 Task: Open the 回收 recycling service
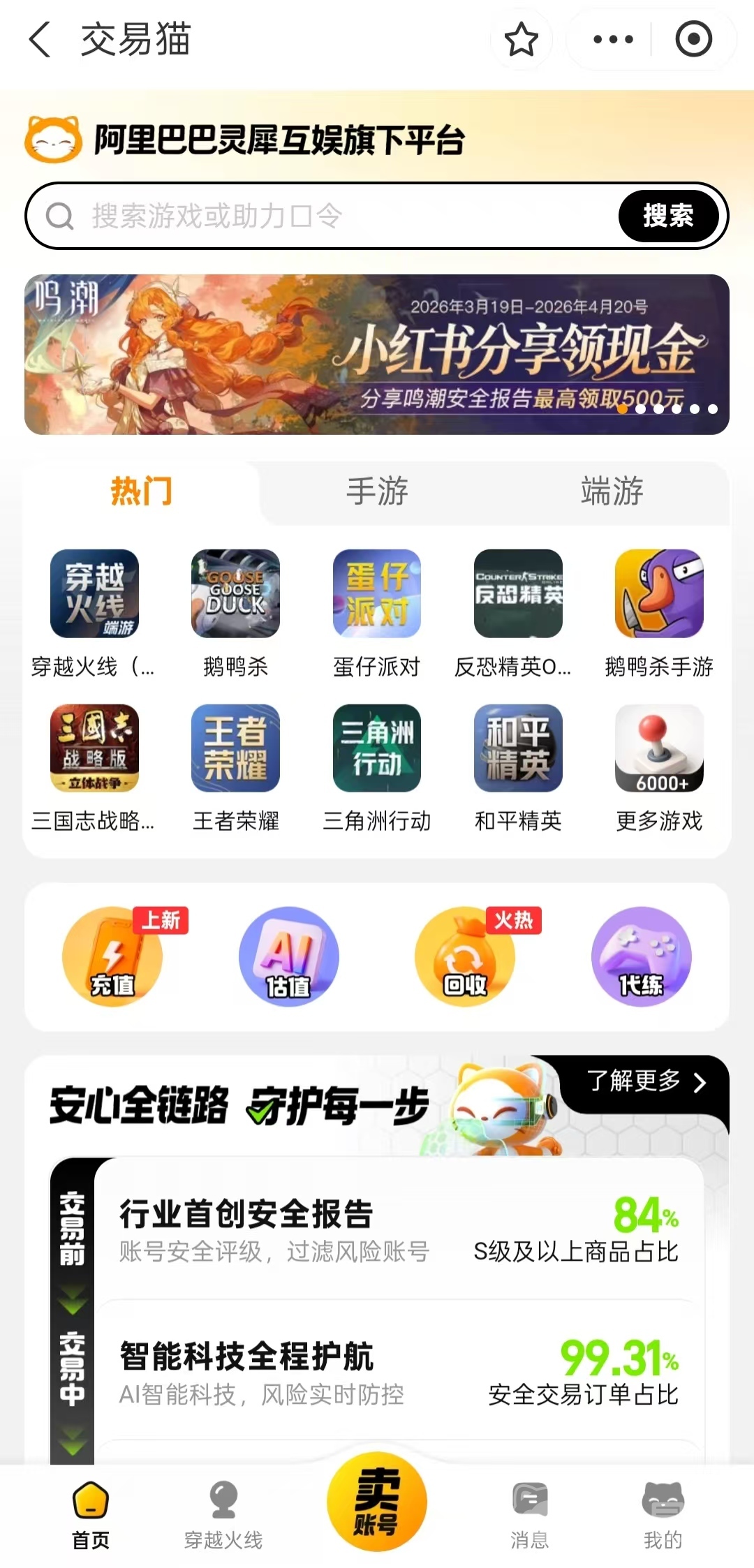coord(464,956)
